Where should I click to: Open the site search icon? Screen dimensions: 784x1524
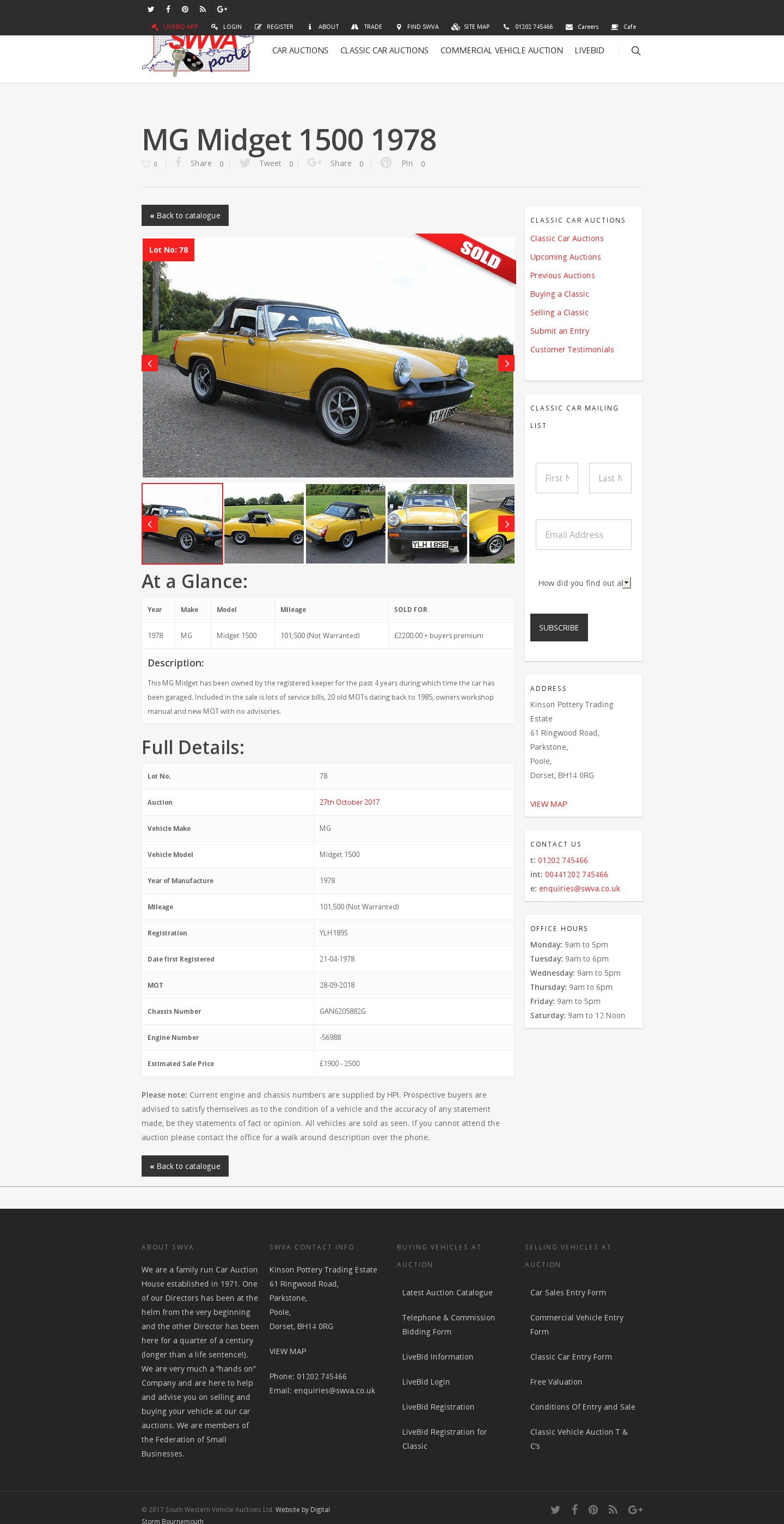pyautogui.click(x=635, y=51)
